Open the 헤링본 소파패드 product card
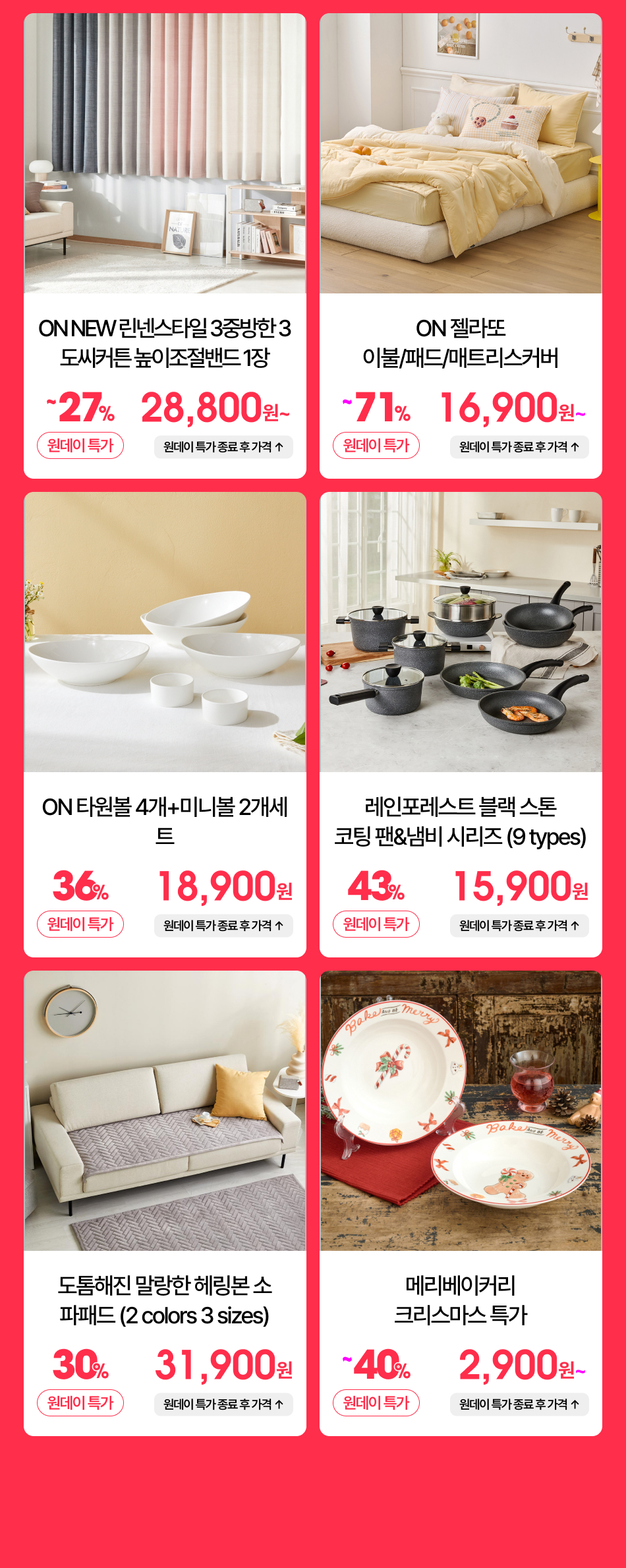Image resolution: width=626 pixels, height=1568 pixels. 165,1203
